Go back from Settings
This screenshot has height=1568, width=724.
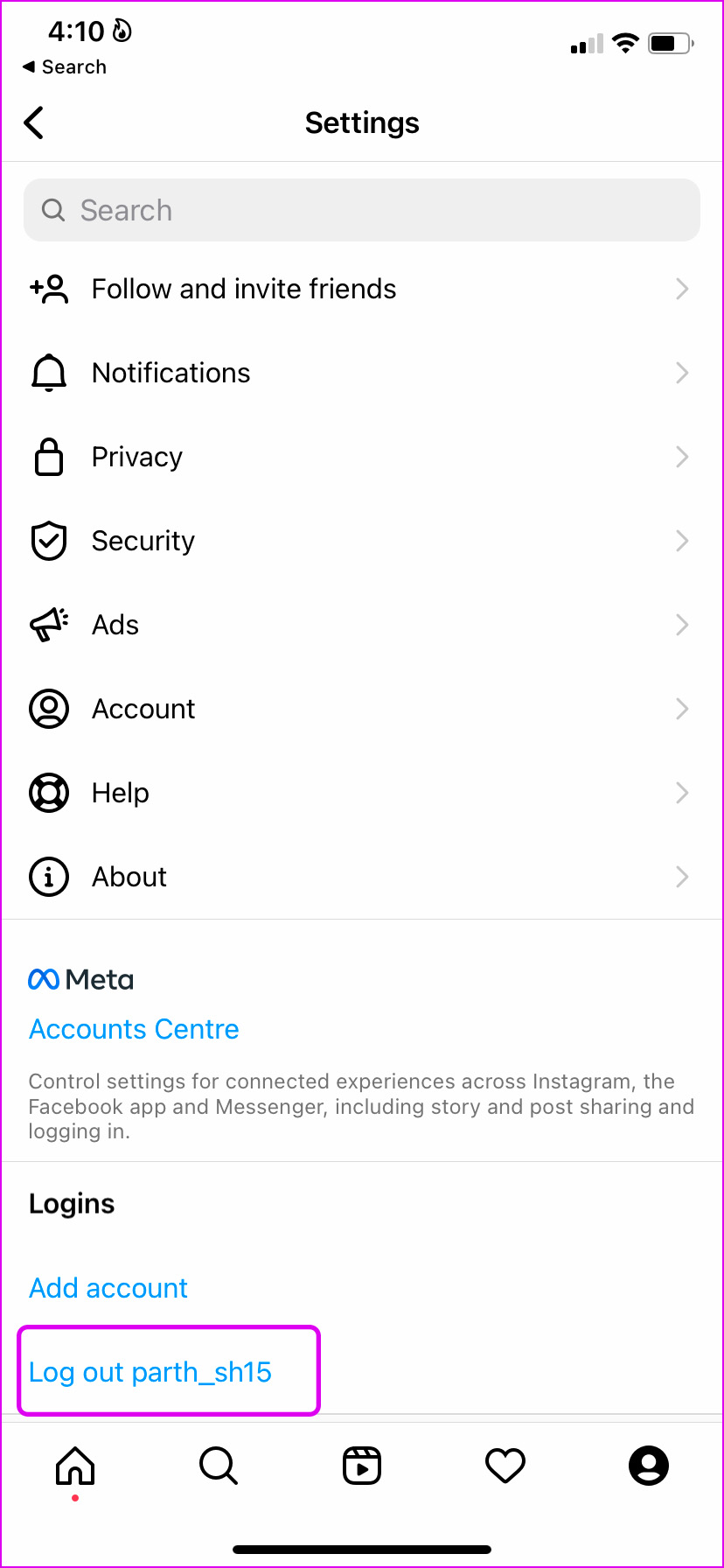point(34,122)
